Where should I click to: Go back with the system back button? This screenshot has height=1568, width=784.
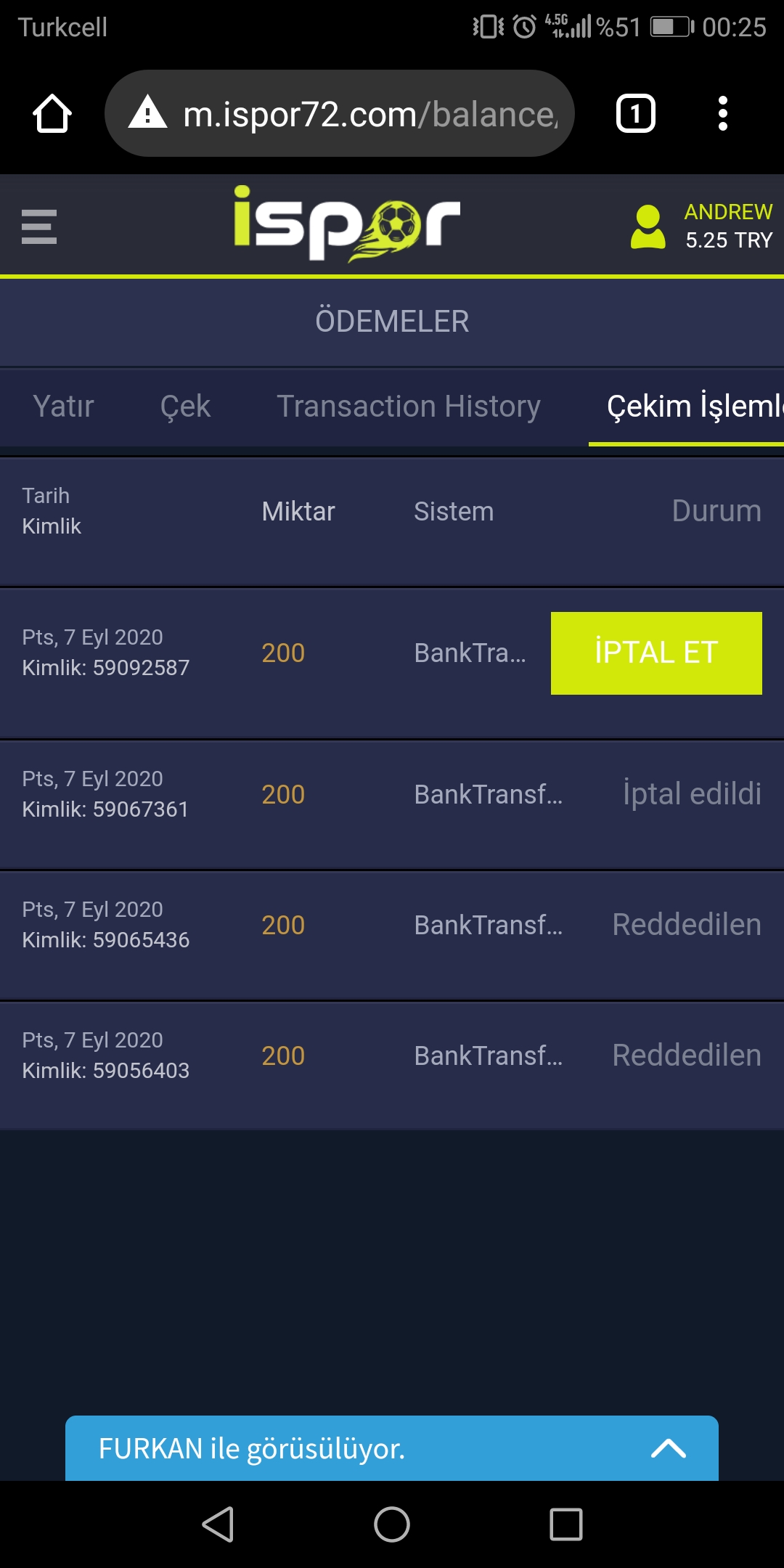click(218, 1524)
